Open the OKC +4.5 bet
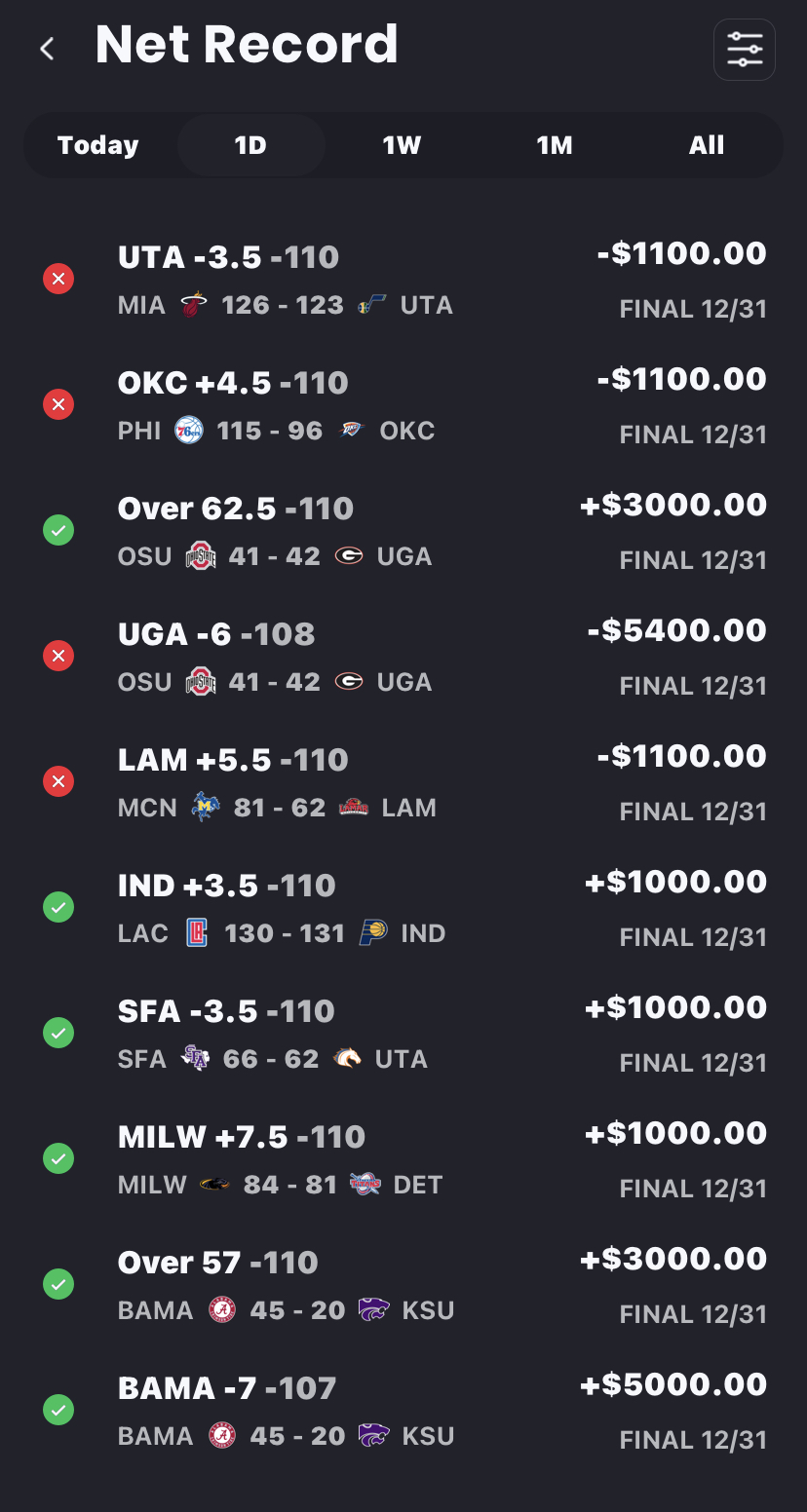Screen dimensions: 807x1512 click(403, 406)
